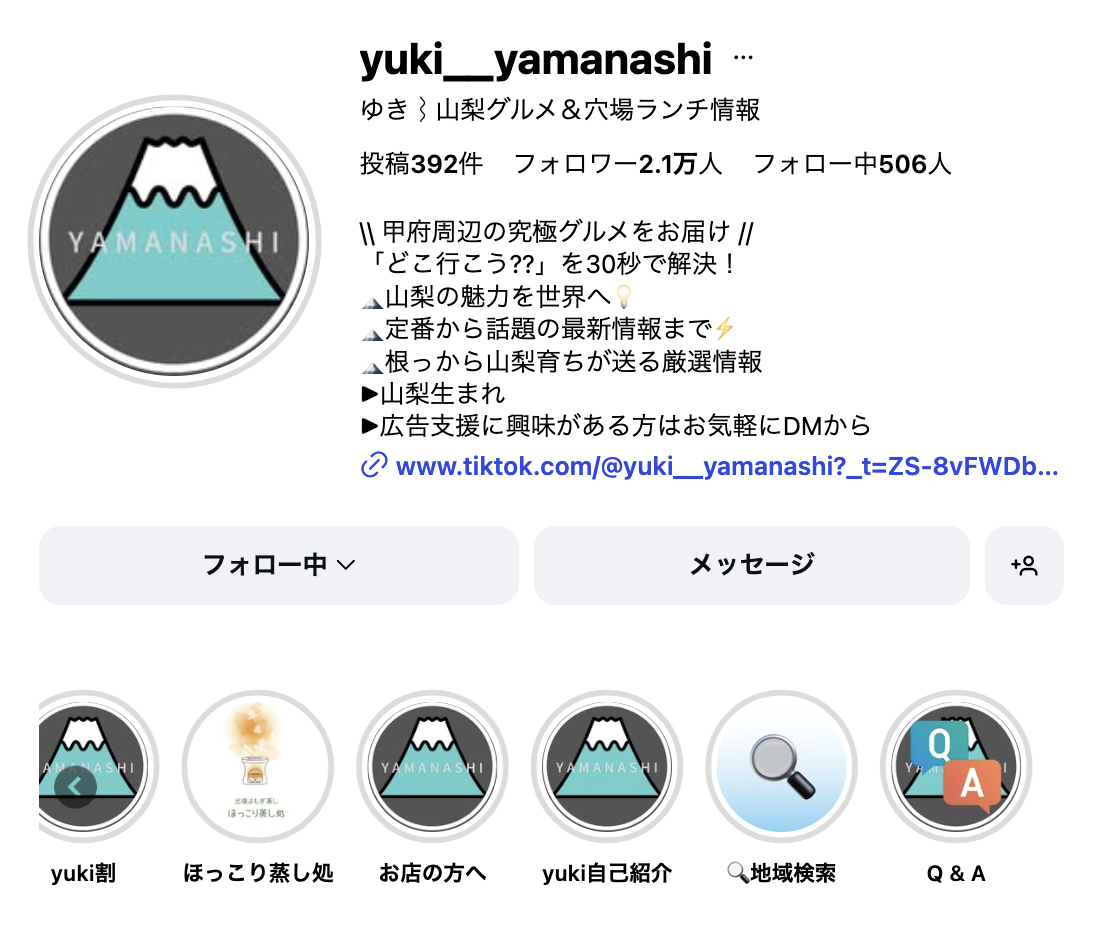
Task: Open the 地域検索 highlight
Action: click(x=781, y=766)
